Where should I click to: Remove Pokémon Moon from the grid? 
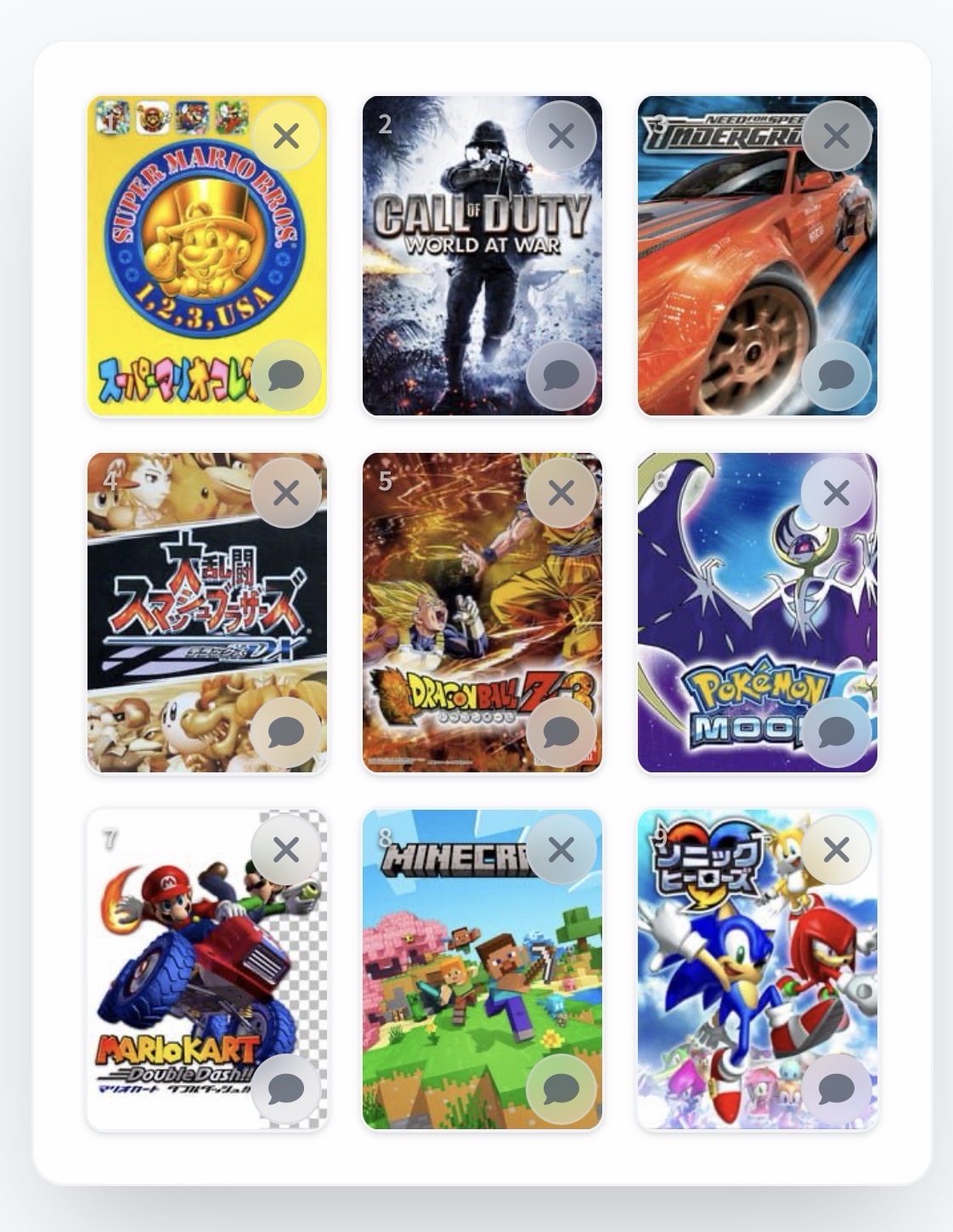tap(837, 493)
